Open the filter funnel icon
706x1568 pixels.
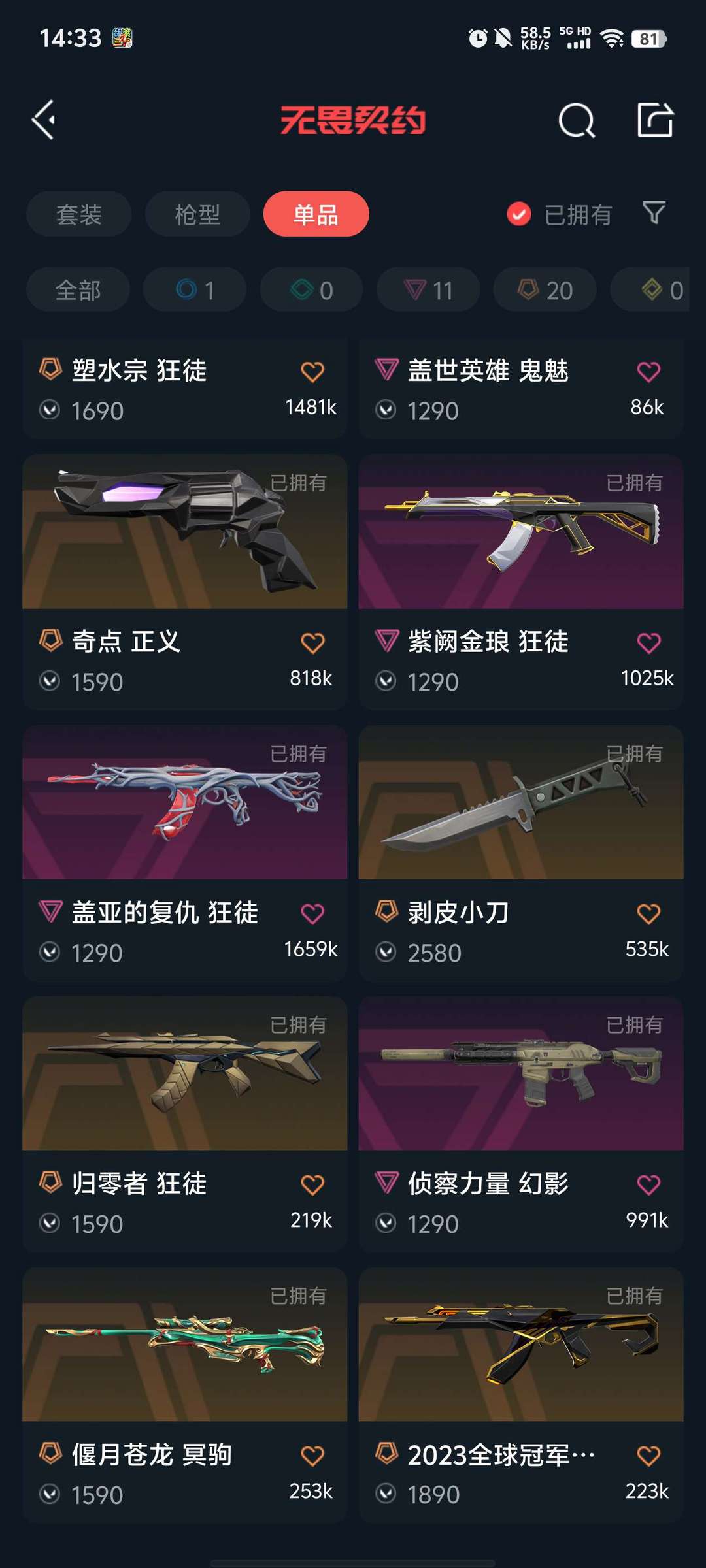654,213
